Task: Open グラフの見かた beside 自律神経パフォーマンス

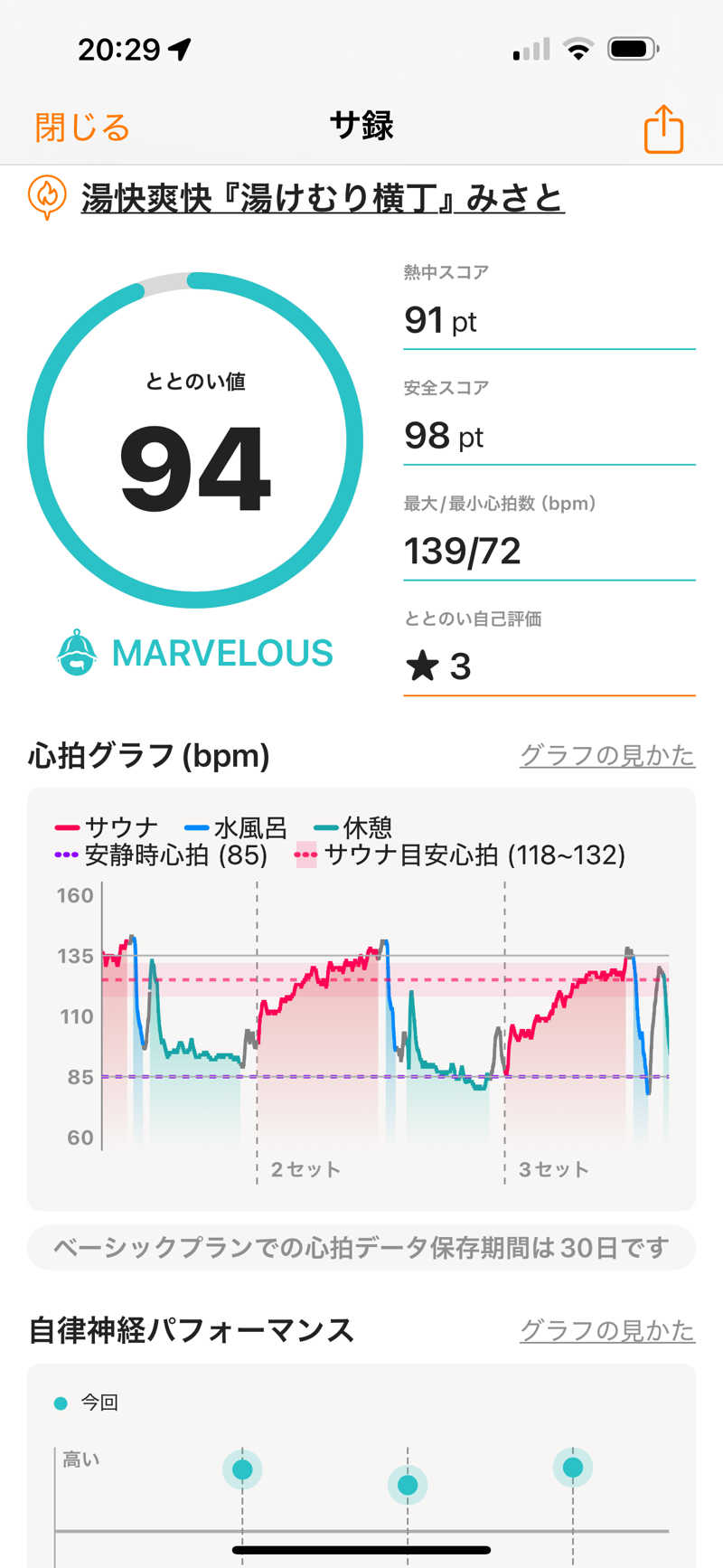Action: pos(606,1330)
